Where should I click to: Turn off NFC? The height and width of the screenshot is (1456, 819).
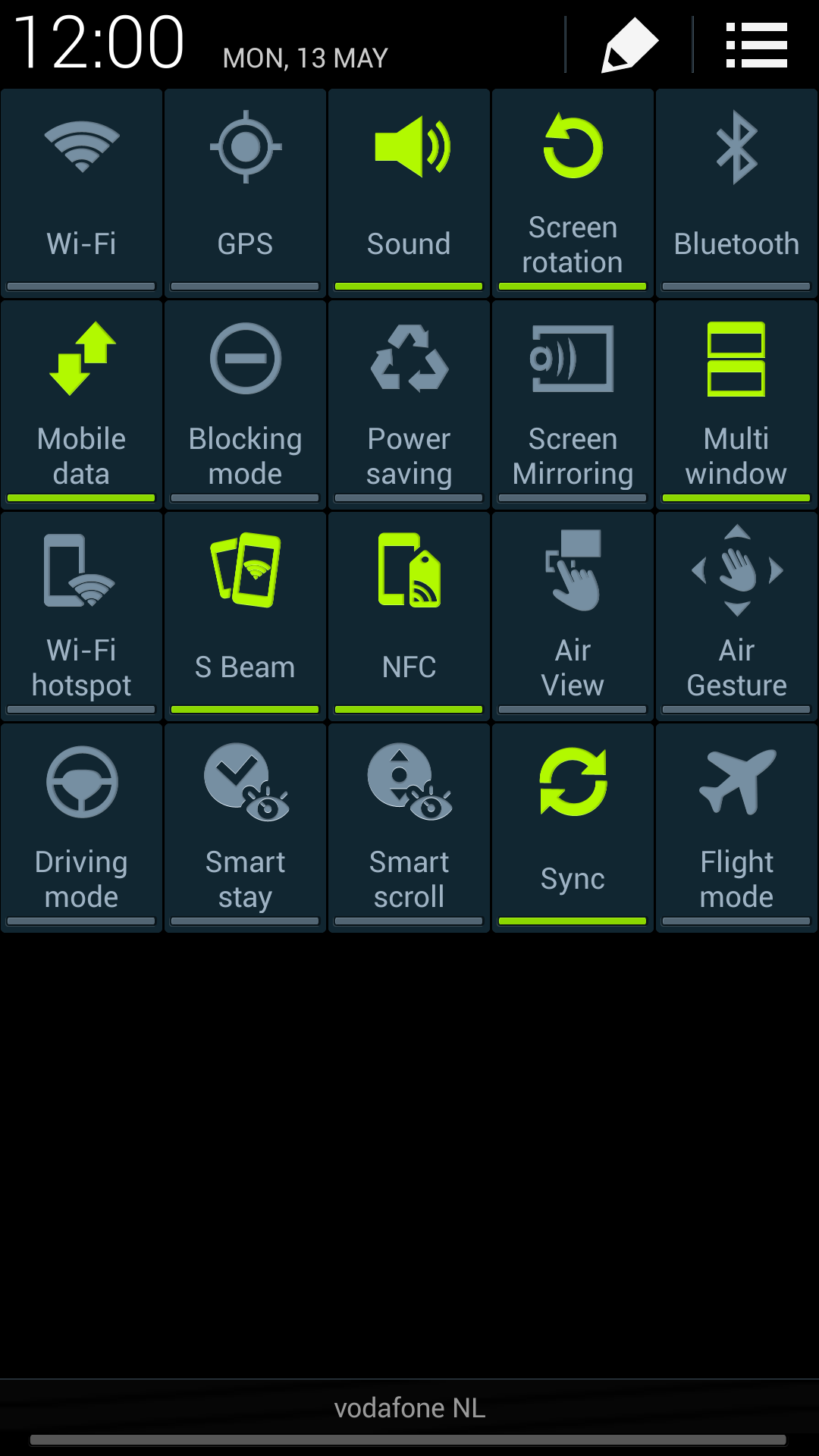tap(409, 615)
